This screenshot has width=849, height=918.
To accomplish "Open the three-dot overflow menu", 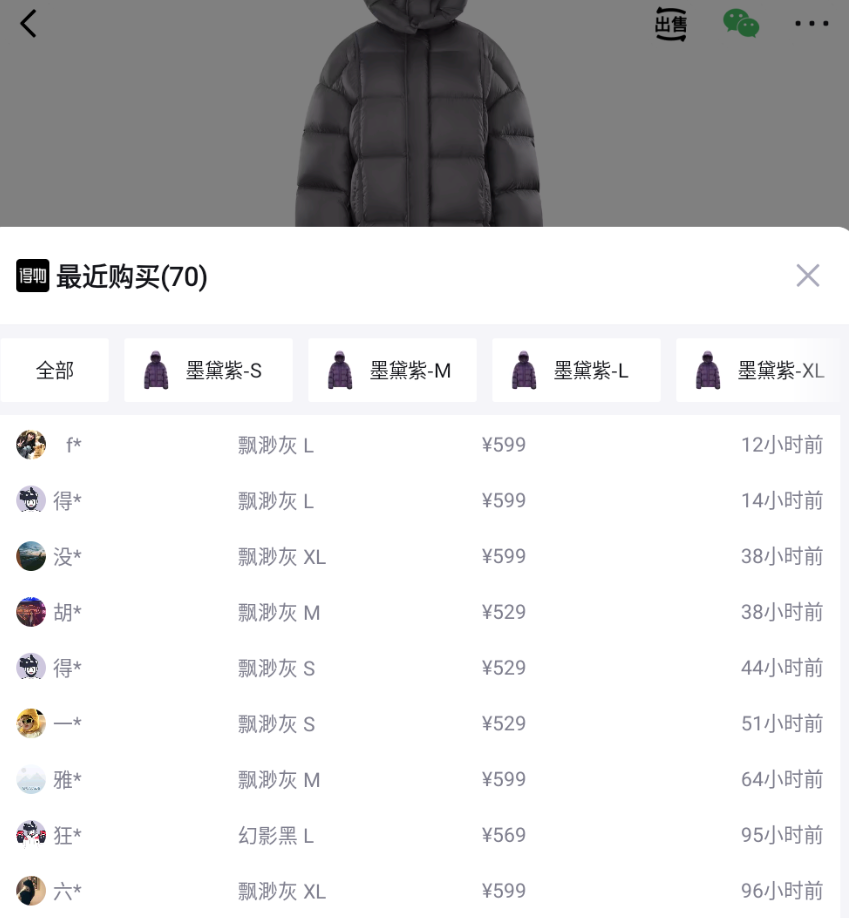I will click(811, 24).
